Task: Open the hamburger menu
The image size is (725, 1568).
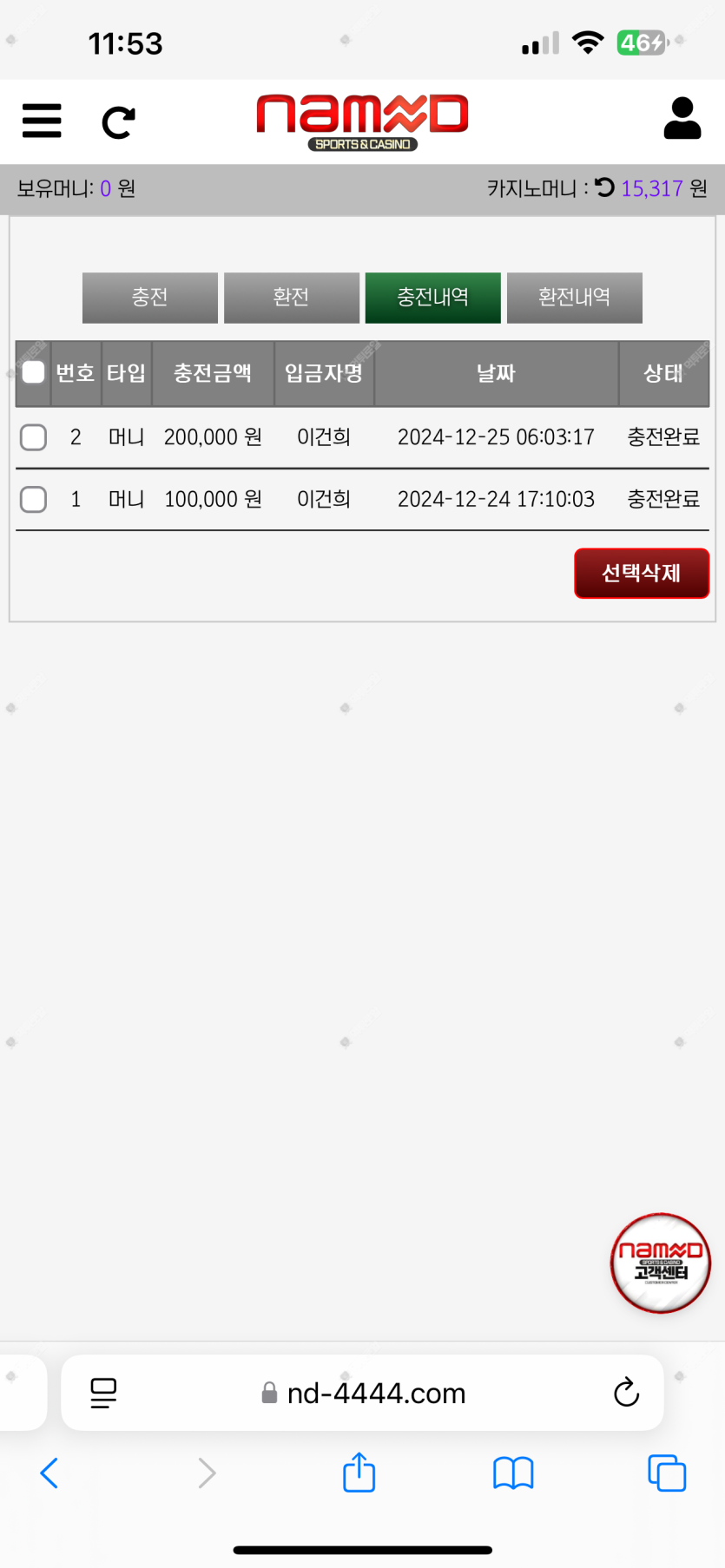Action: coord(42,121)
